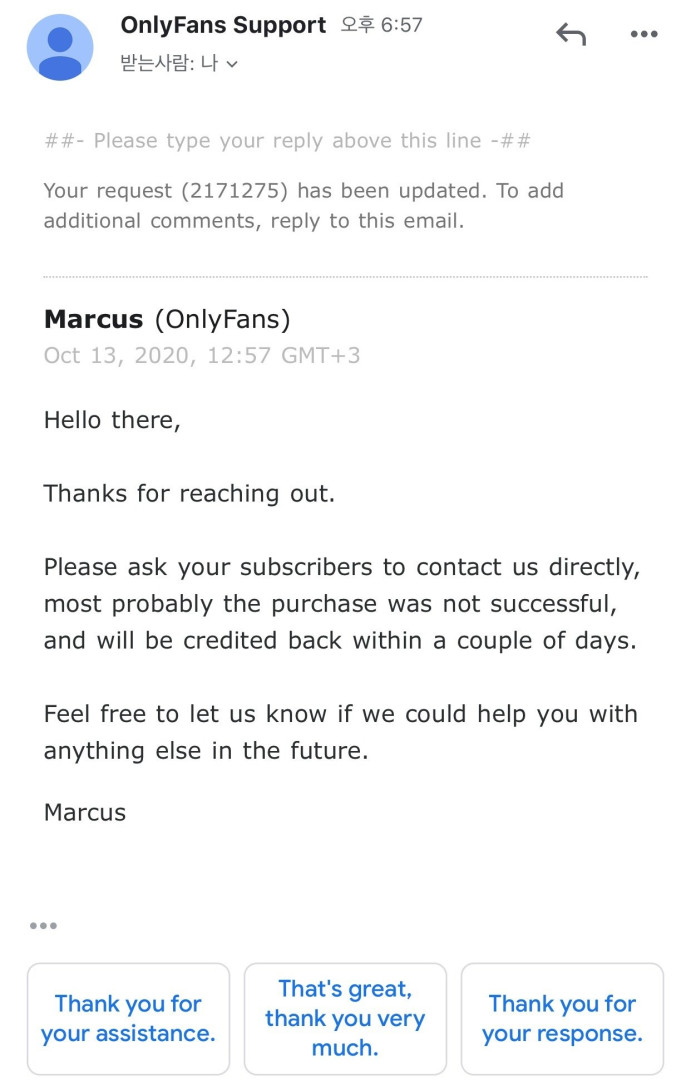Use the "Thank you for your response." reply
This screenshot has height=1080, width=691.
pyautogui.click(x=562, y=1018)
